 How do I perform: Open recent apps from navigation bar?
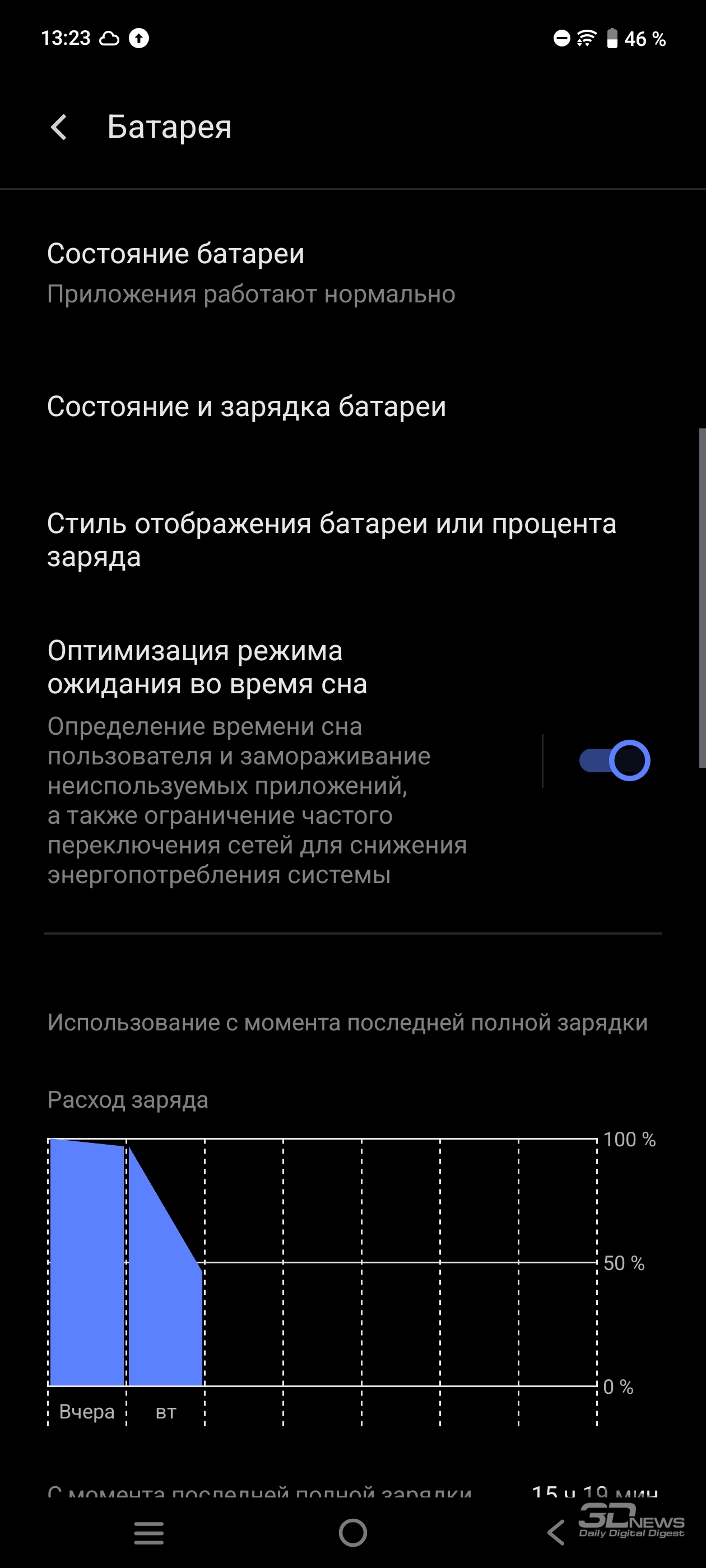point(148,1533)
